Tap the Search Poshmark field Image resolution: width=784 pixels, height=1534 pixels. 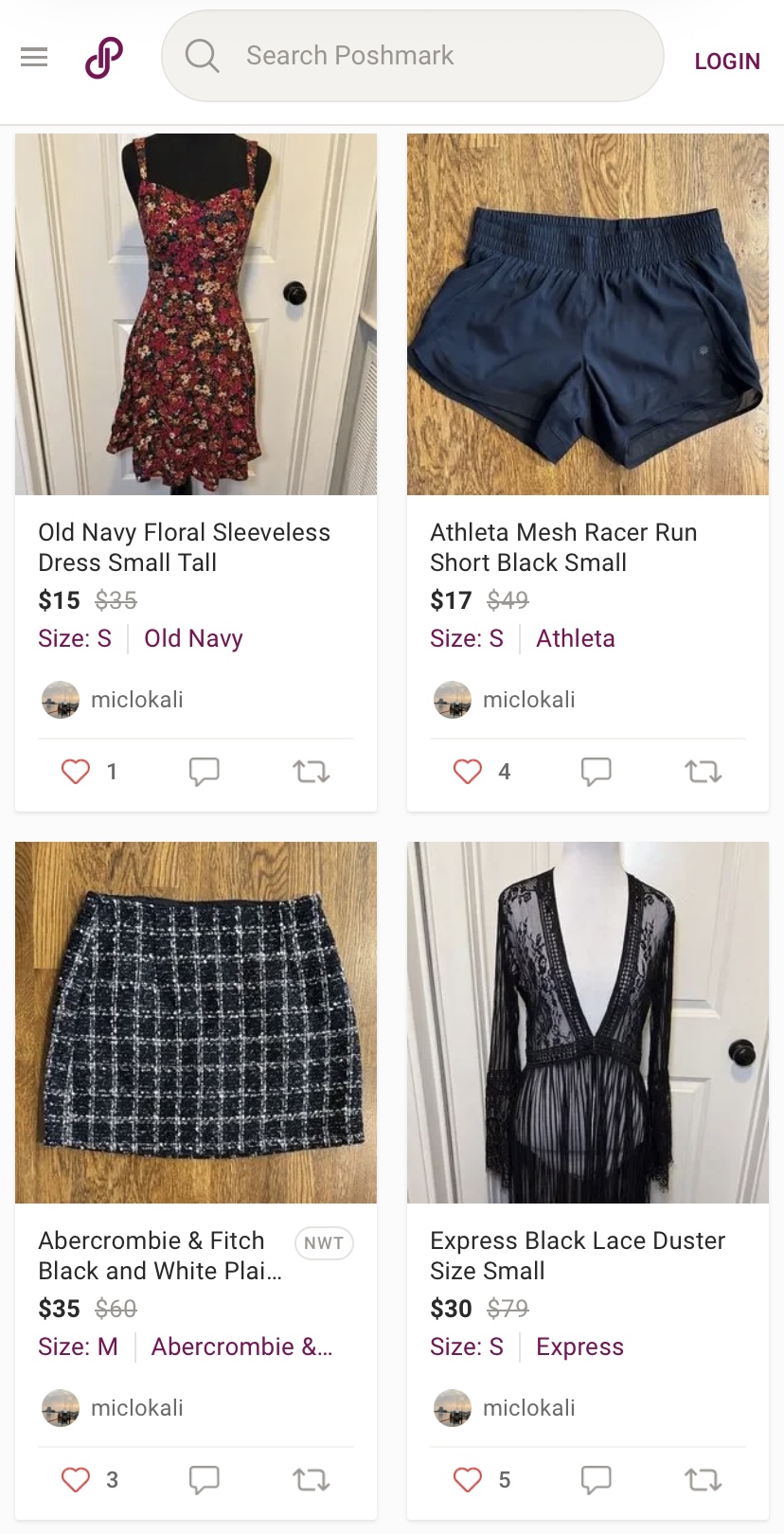413,56
